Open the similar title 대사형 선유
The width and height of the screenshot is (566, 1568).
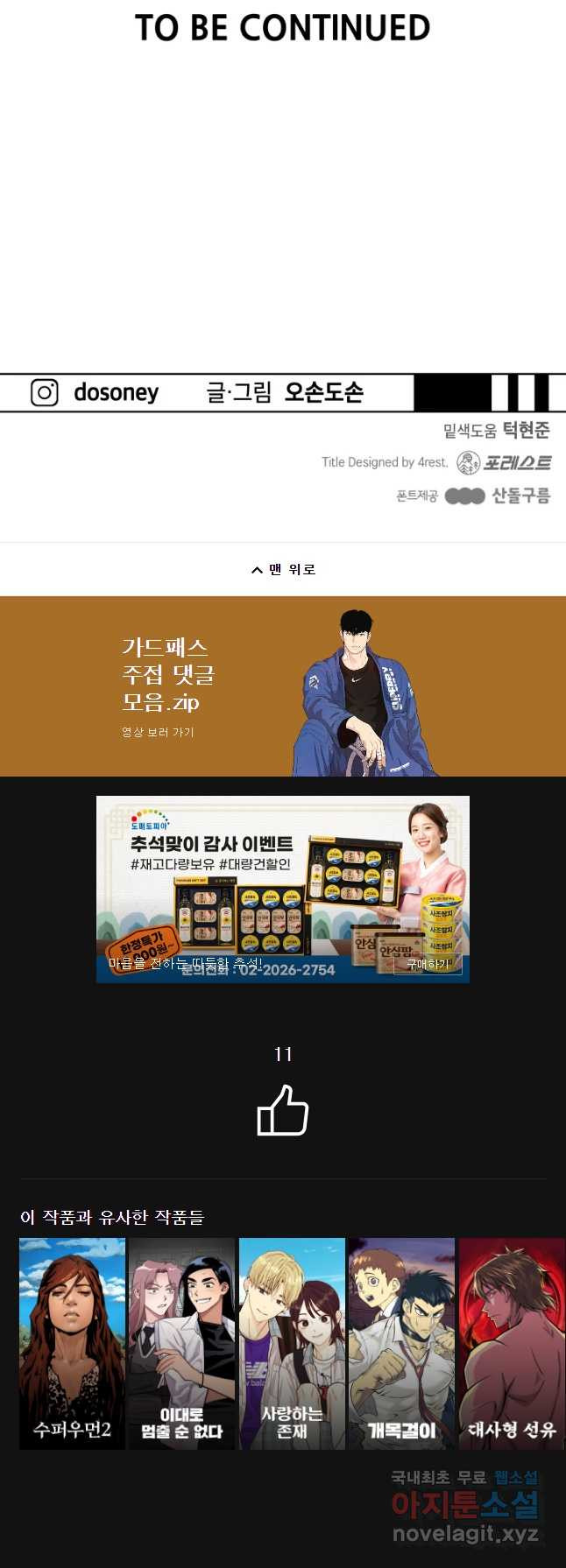[x=512, y=1342]
